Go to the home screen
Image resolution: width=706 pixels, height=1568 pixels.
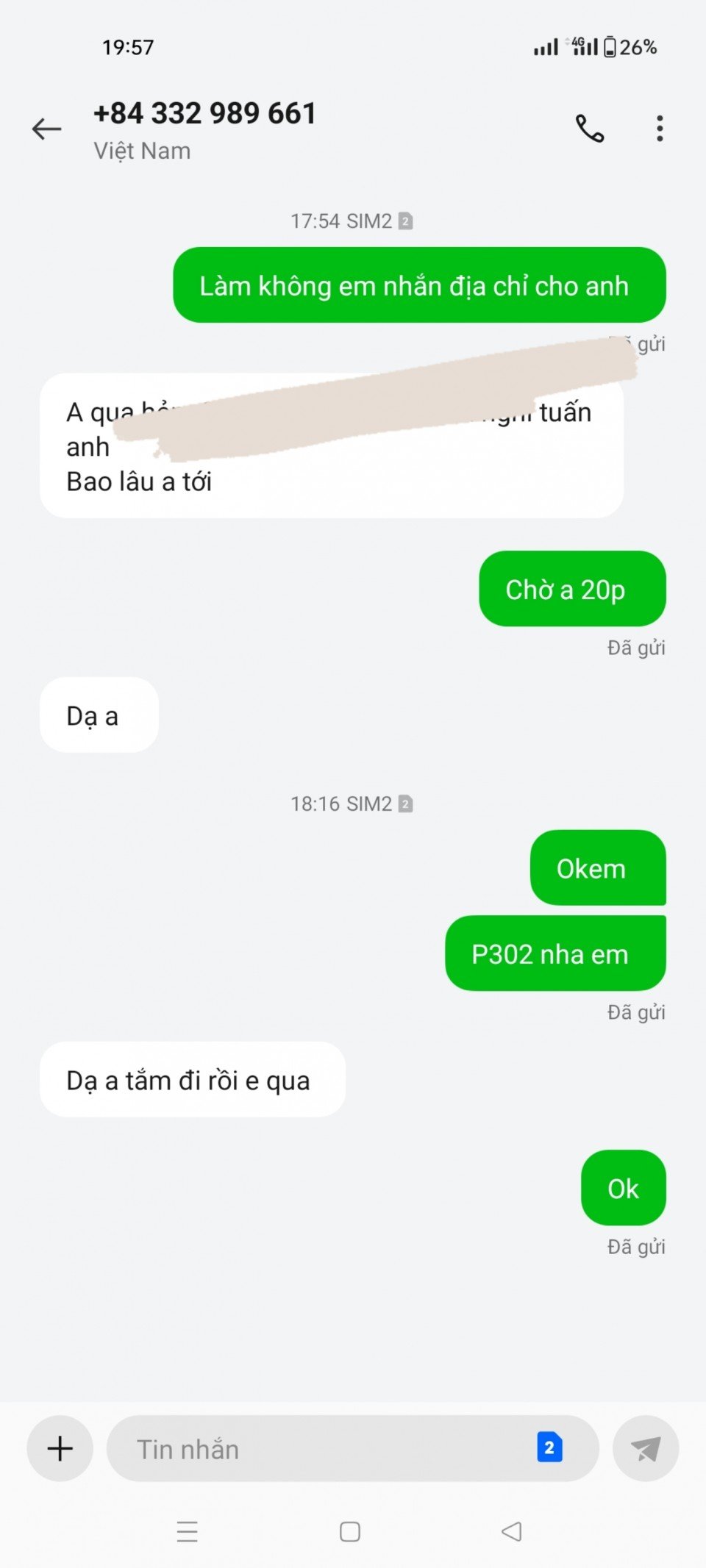350,1531
